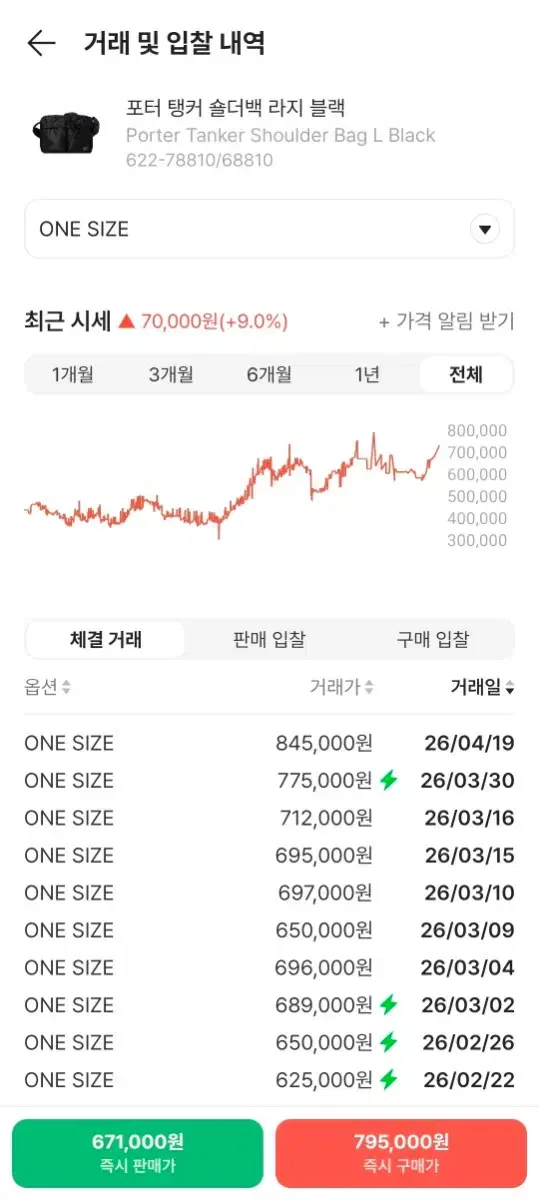Switch to the 판매 입찰 tab
The image size is (539, 1200).
pyautogui.click(x=269, y=640)
